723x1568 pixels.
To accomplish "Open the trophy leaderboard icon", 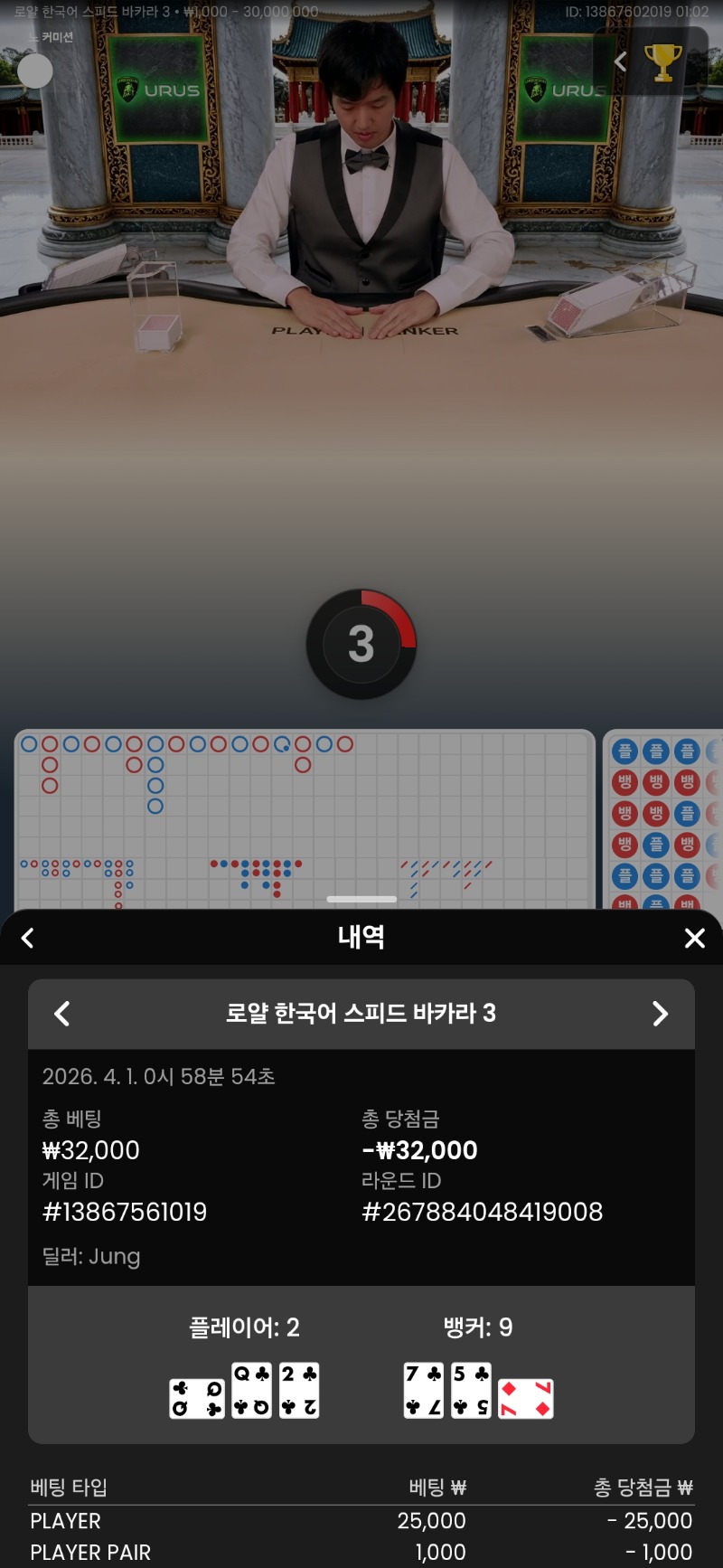I will point(662,62).
